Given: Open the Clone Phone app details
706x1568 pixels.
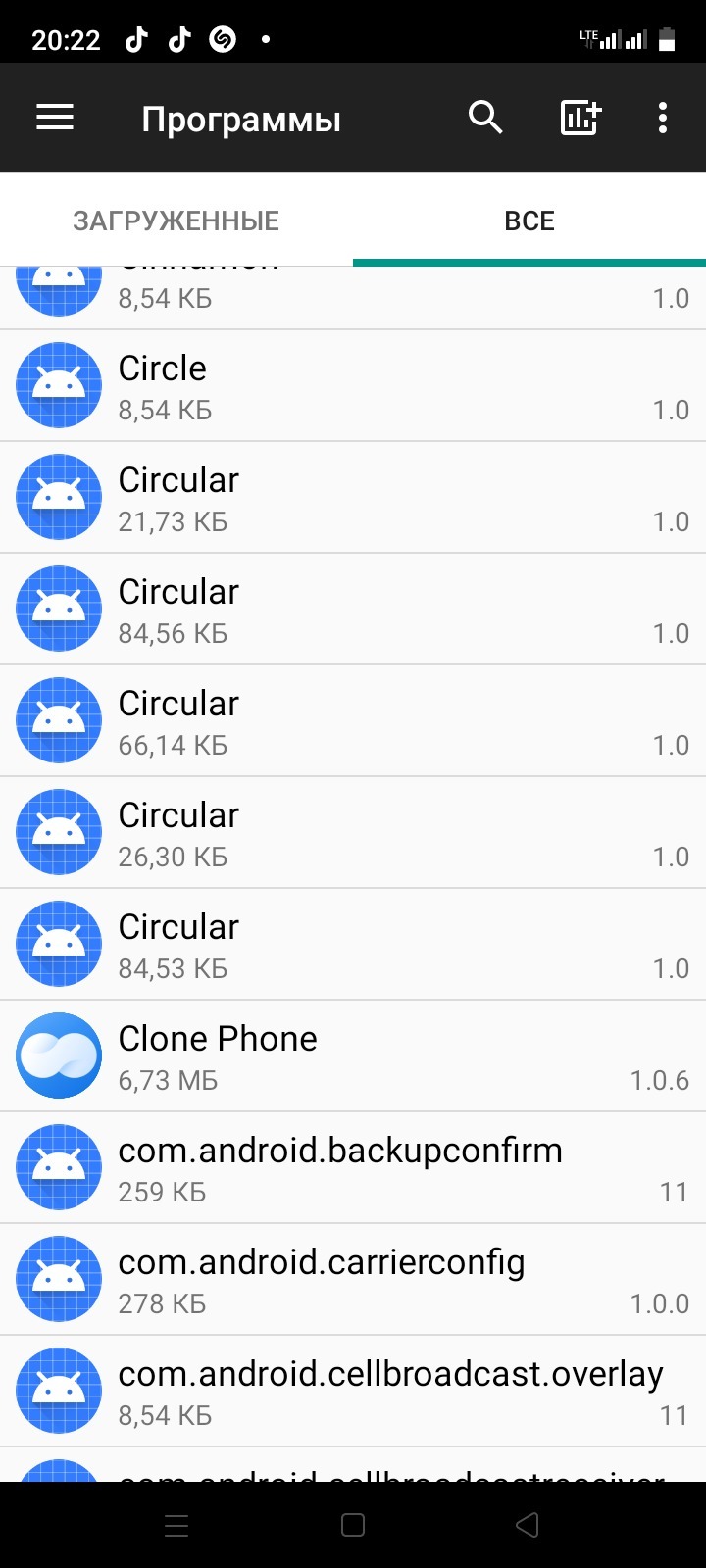Looking at the screenshot, I should [353, 1056].
